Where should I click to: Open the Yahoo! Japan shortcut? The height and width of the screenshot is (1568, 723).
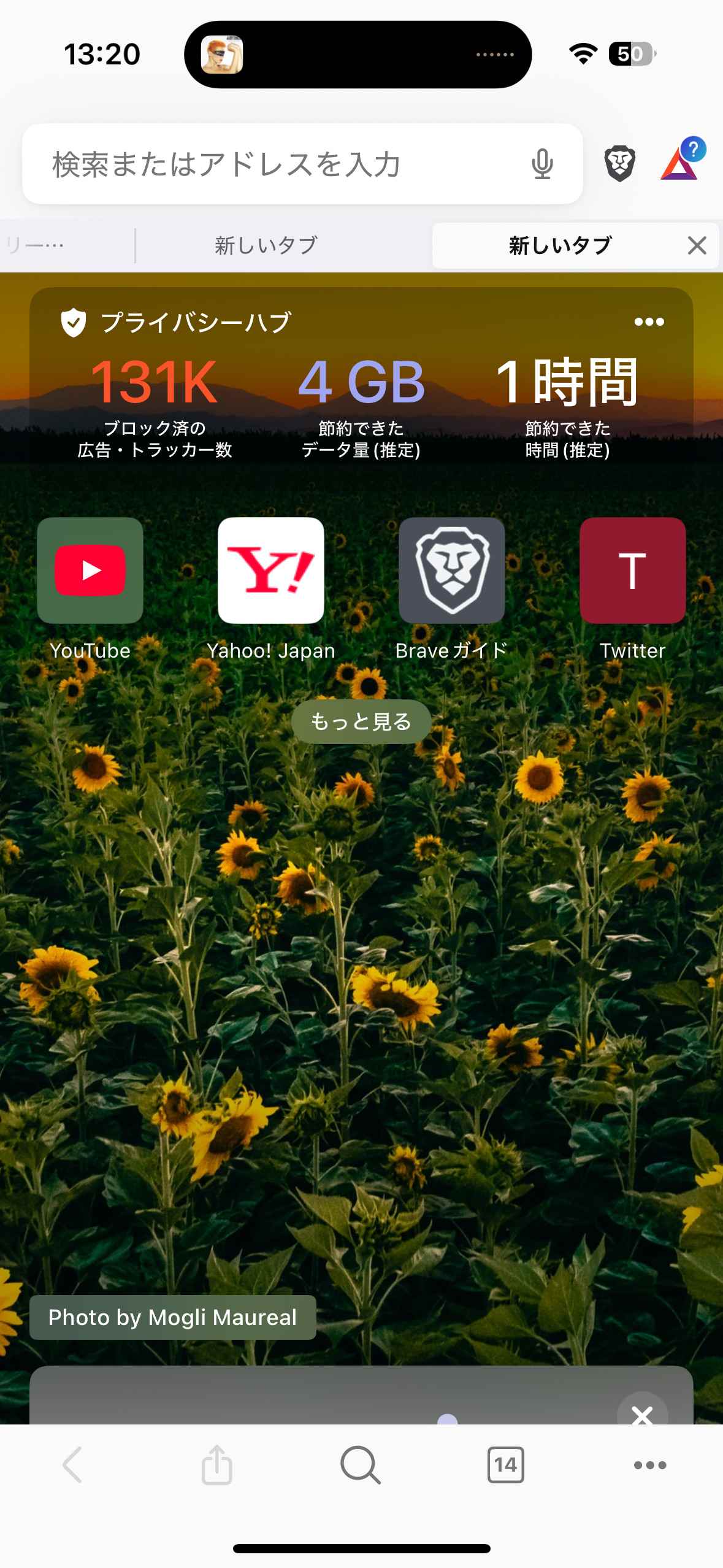coord(271,589)
